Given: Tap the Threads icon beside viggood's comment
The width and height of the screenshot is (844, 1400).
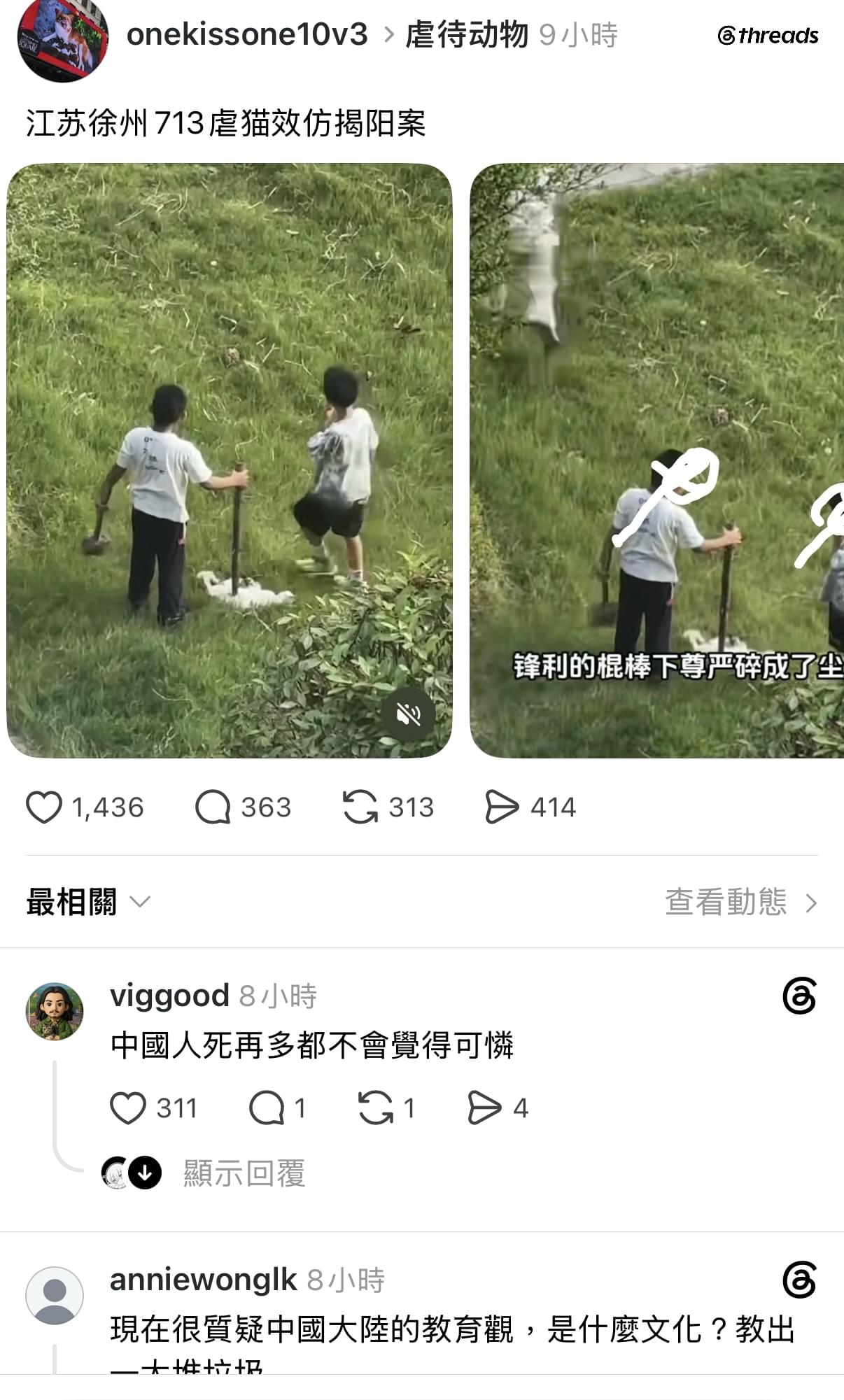Looking at the screenshot, I should [x=799, y=996].
